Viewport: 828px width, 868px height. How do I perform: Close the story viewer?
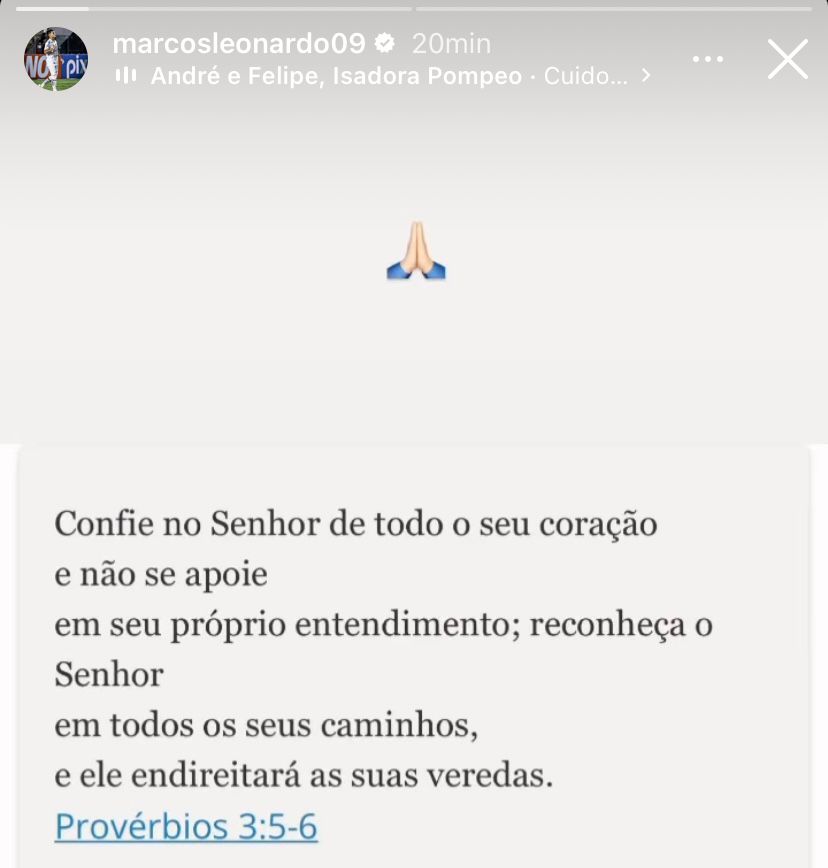(x=787, y=59)
